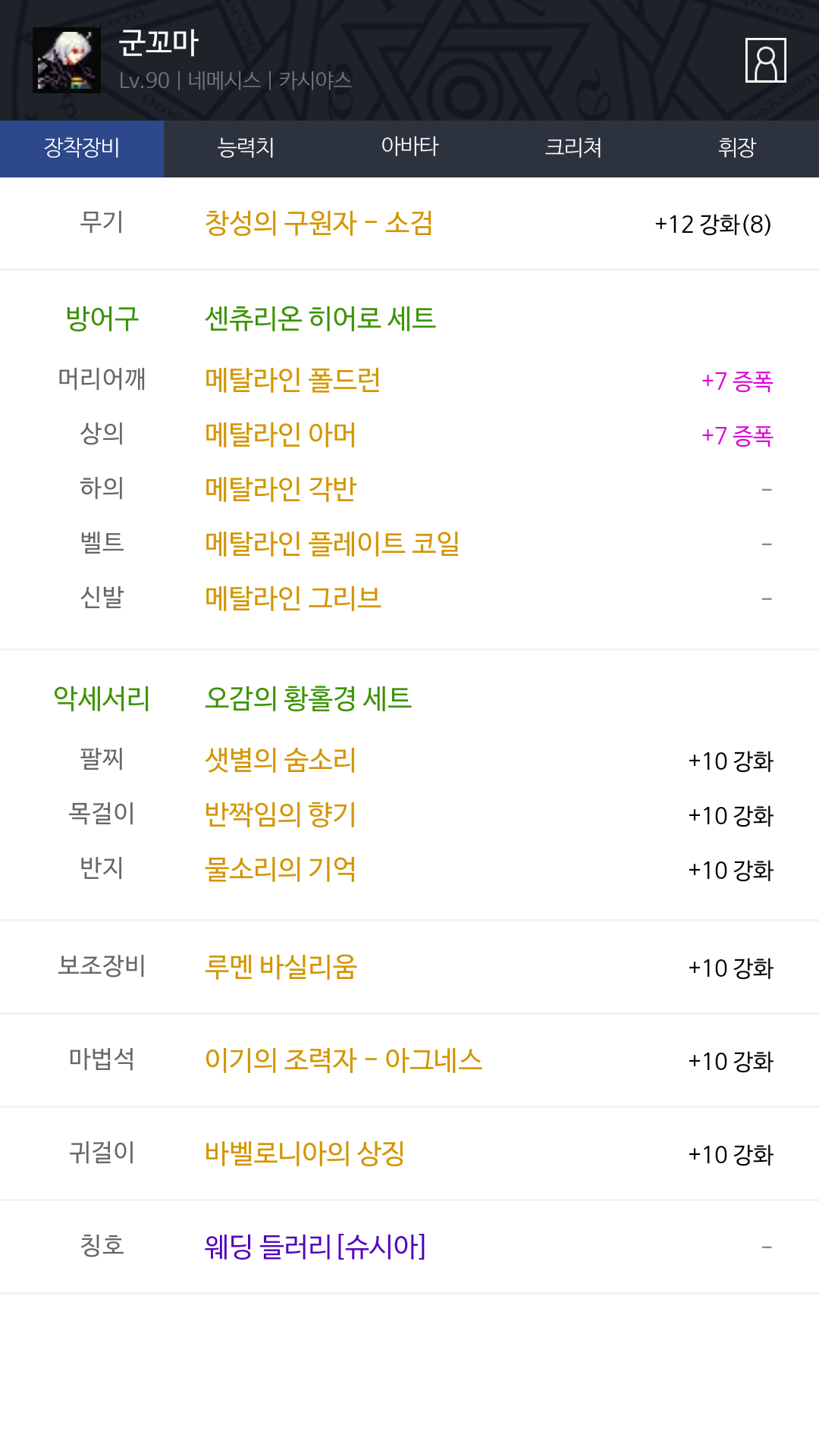Open 메탈라인 아머 item

pyautogui.click(x=281, y=435)
